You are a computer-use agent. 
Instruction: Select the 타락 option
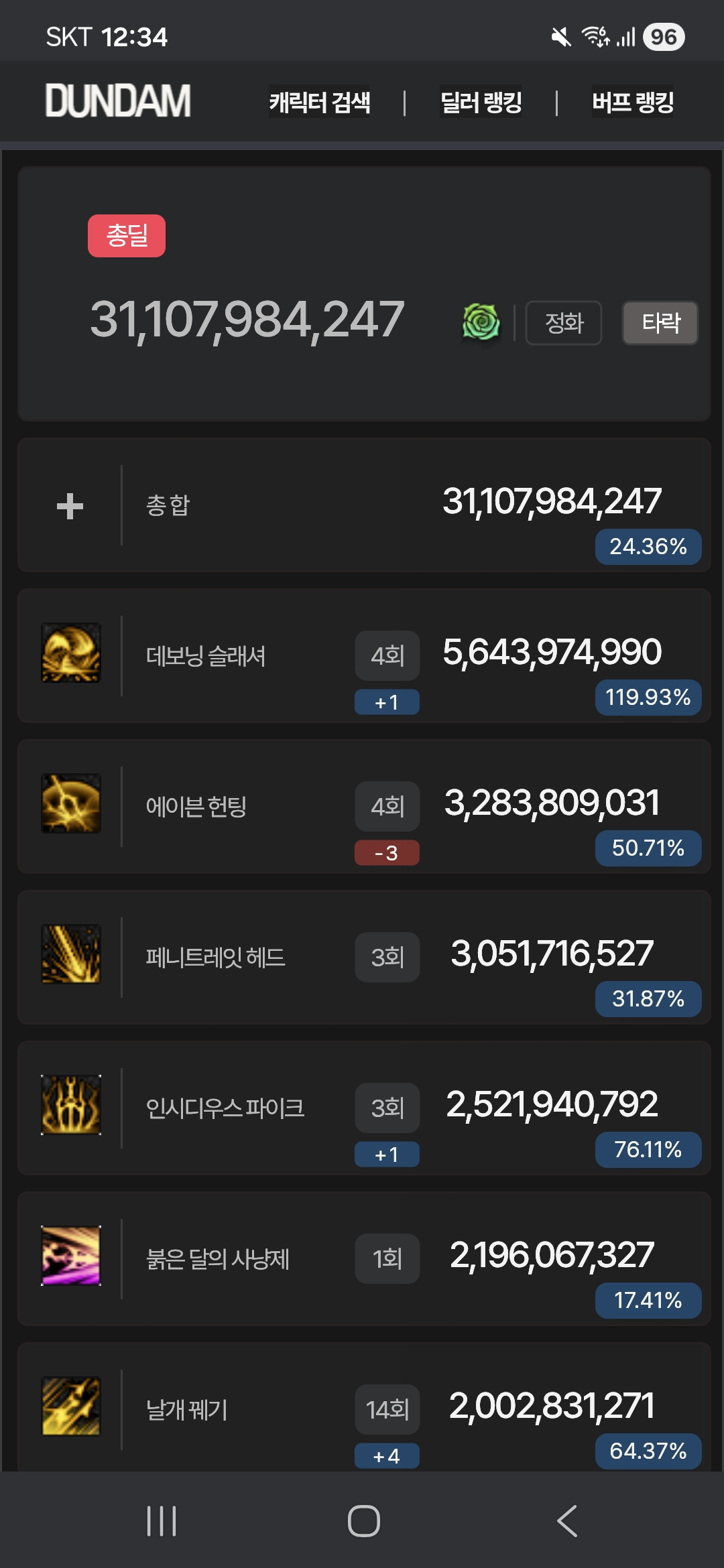tap(660, 323)
